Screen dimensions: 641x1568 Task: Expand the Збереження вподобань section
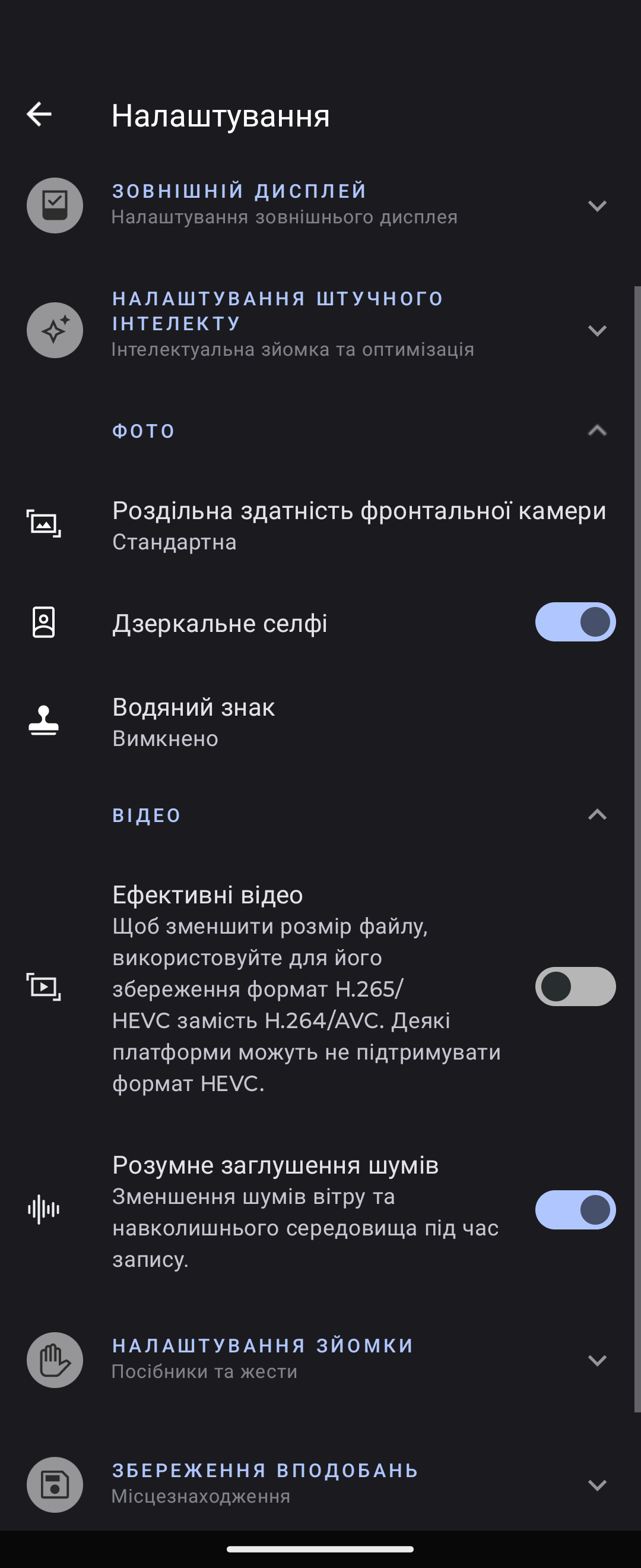(596, 1485)
